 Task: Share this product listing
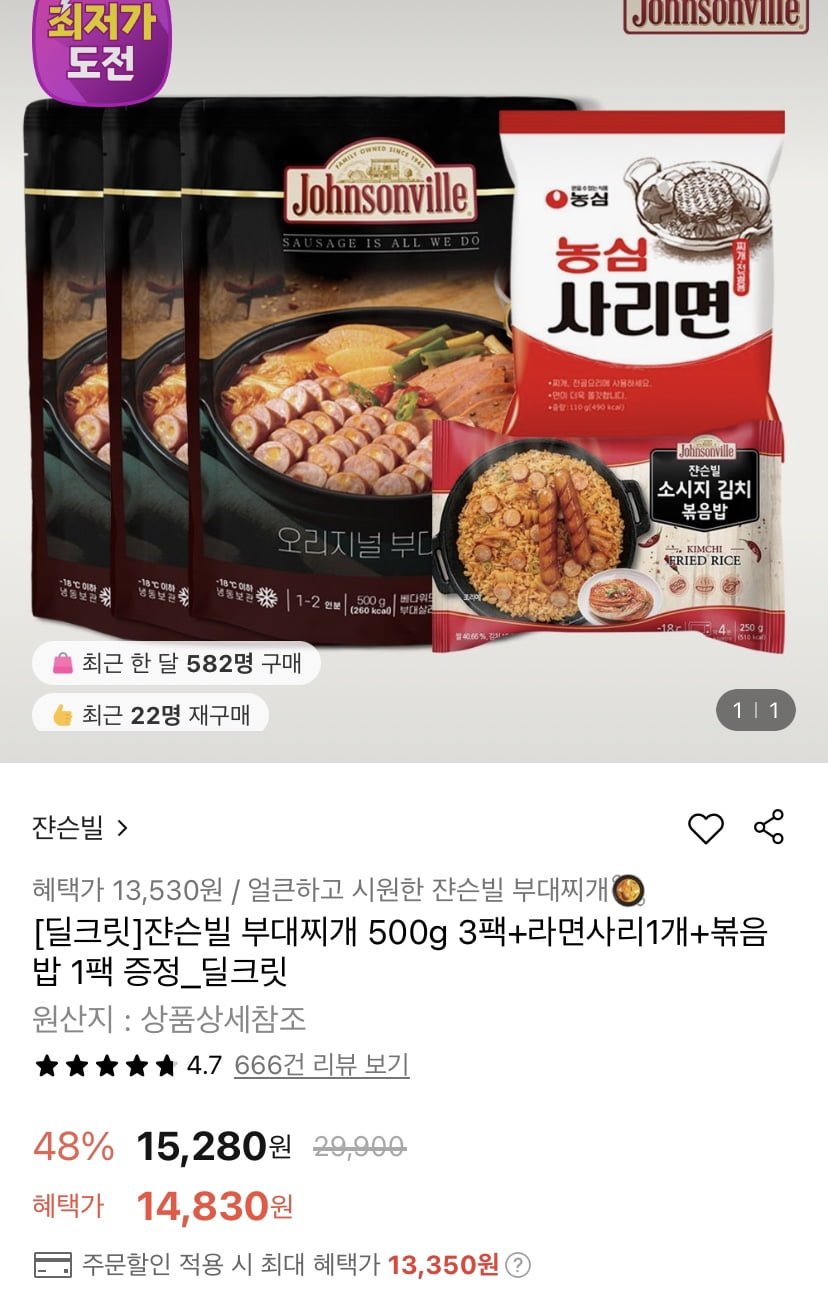(x=768, y=828)
